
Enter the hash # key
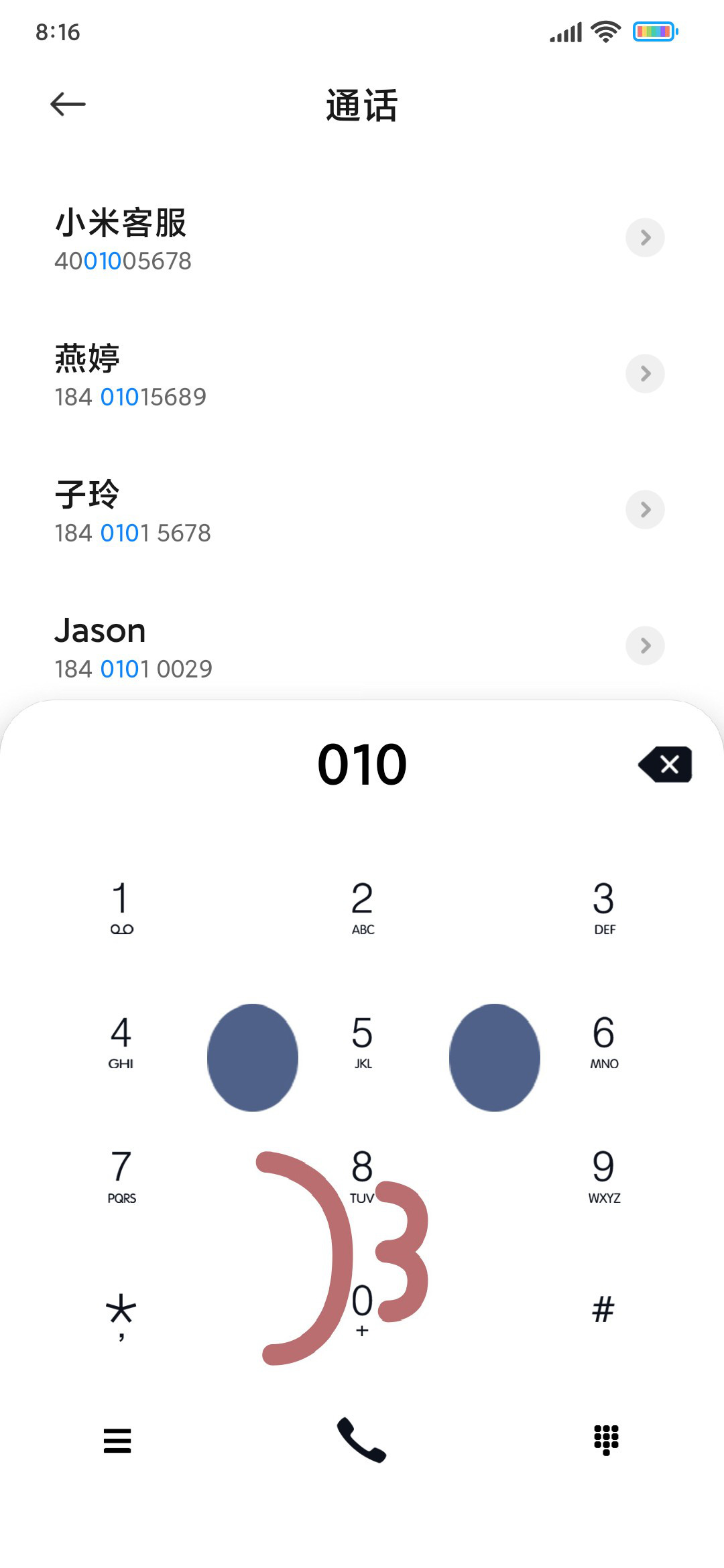[x=603, y=1309]
